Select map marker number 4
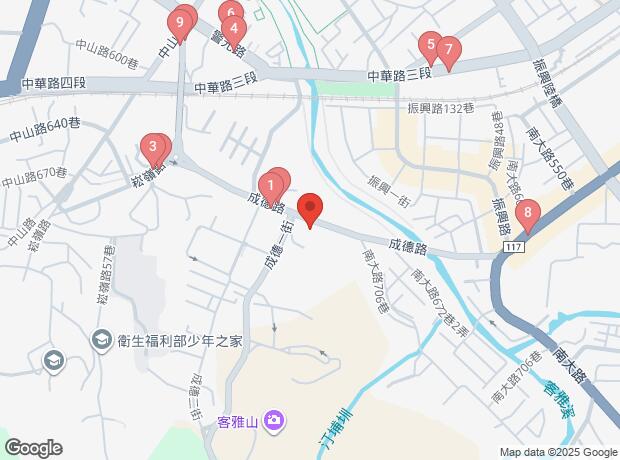Image resolution: width=620 pixels, height=460 pixels. tap(233, 28)
